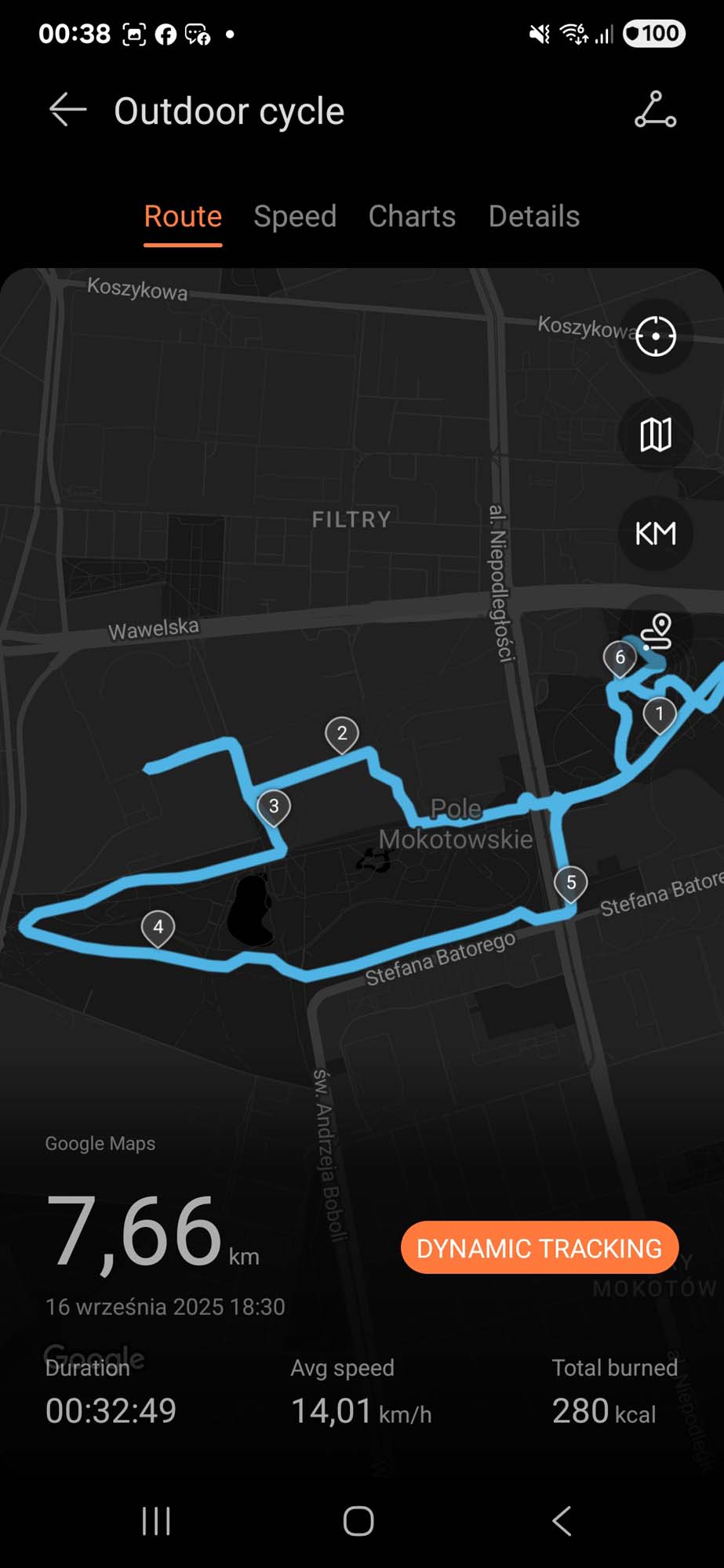
Task: Open the recent apps view
Action: coord(156,1522)
